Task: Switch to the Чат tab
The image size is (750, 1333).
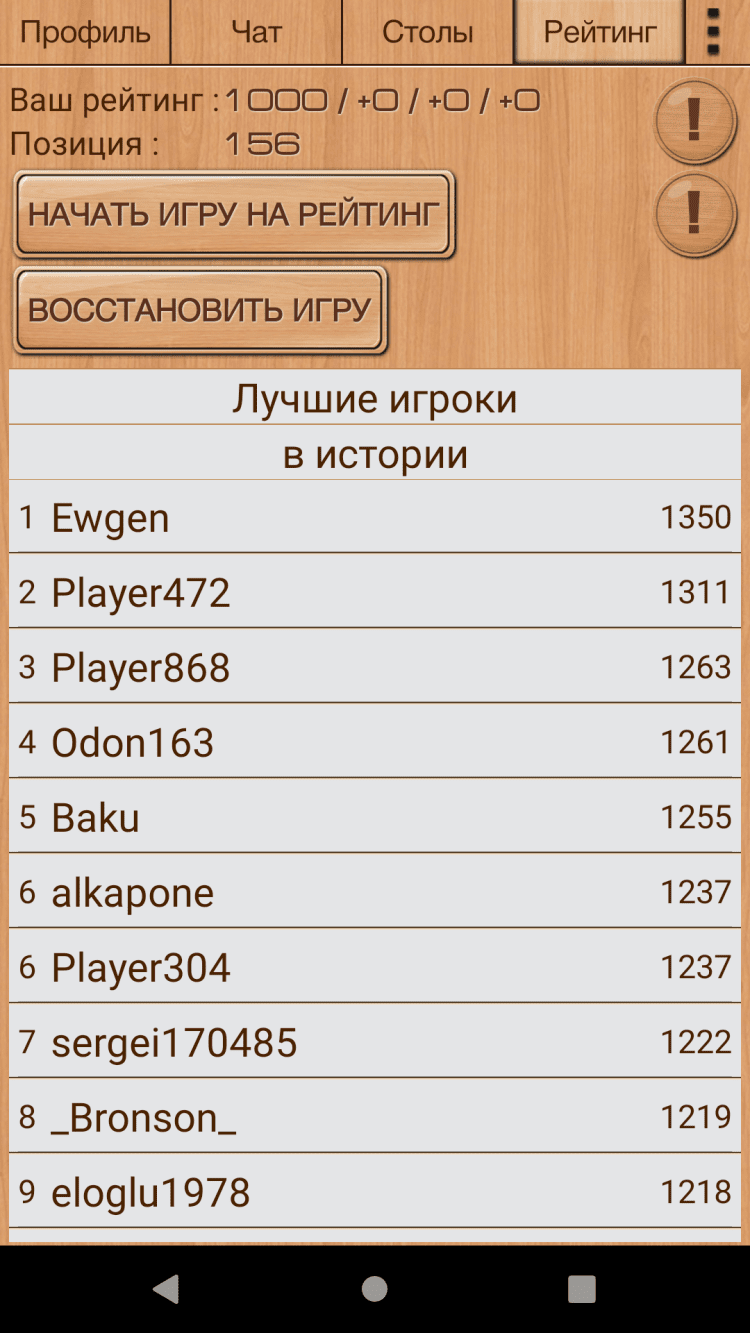Action: coord(256,32)
